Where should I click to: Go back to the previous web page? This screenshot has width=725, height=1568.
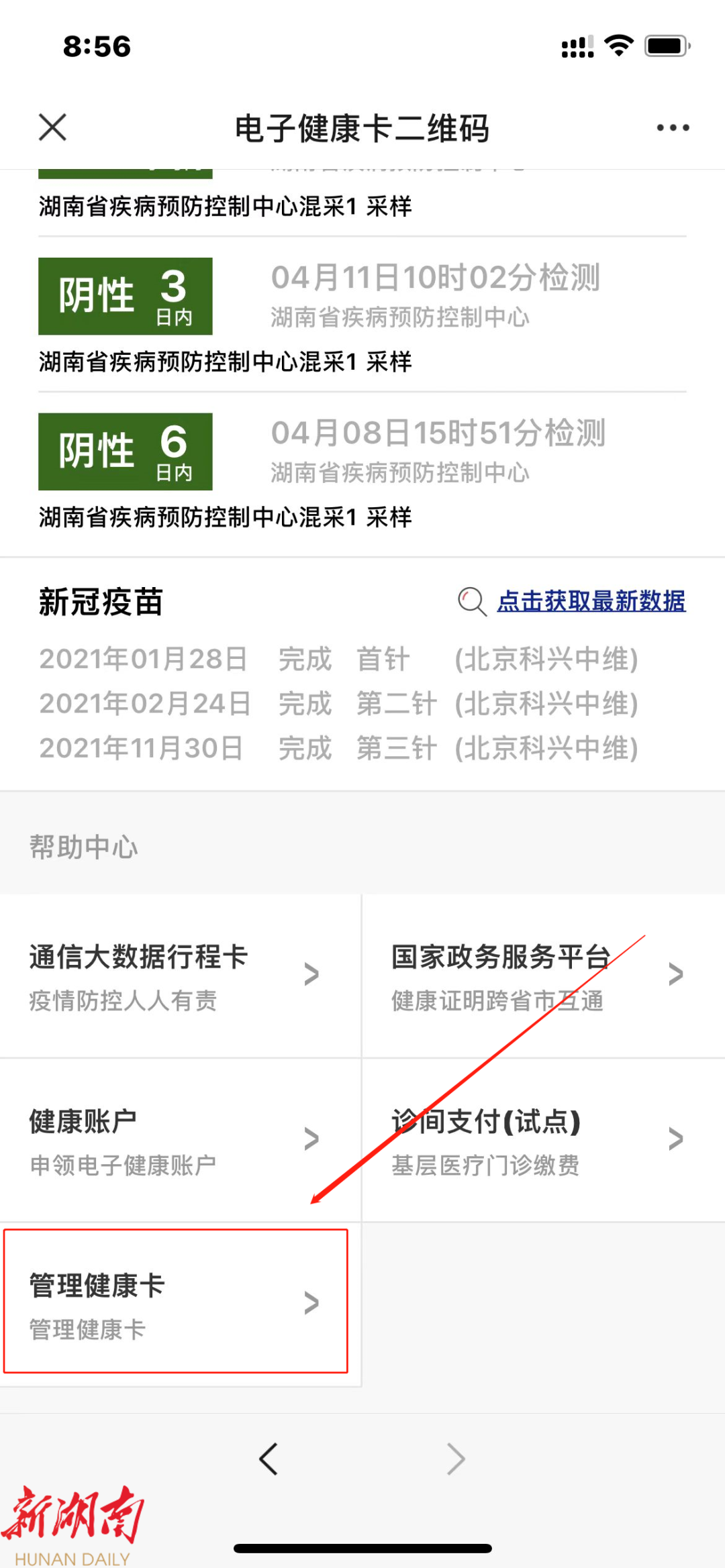(x=269, y=1459)
